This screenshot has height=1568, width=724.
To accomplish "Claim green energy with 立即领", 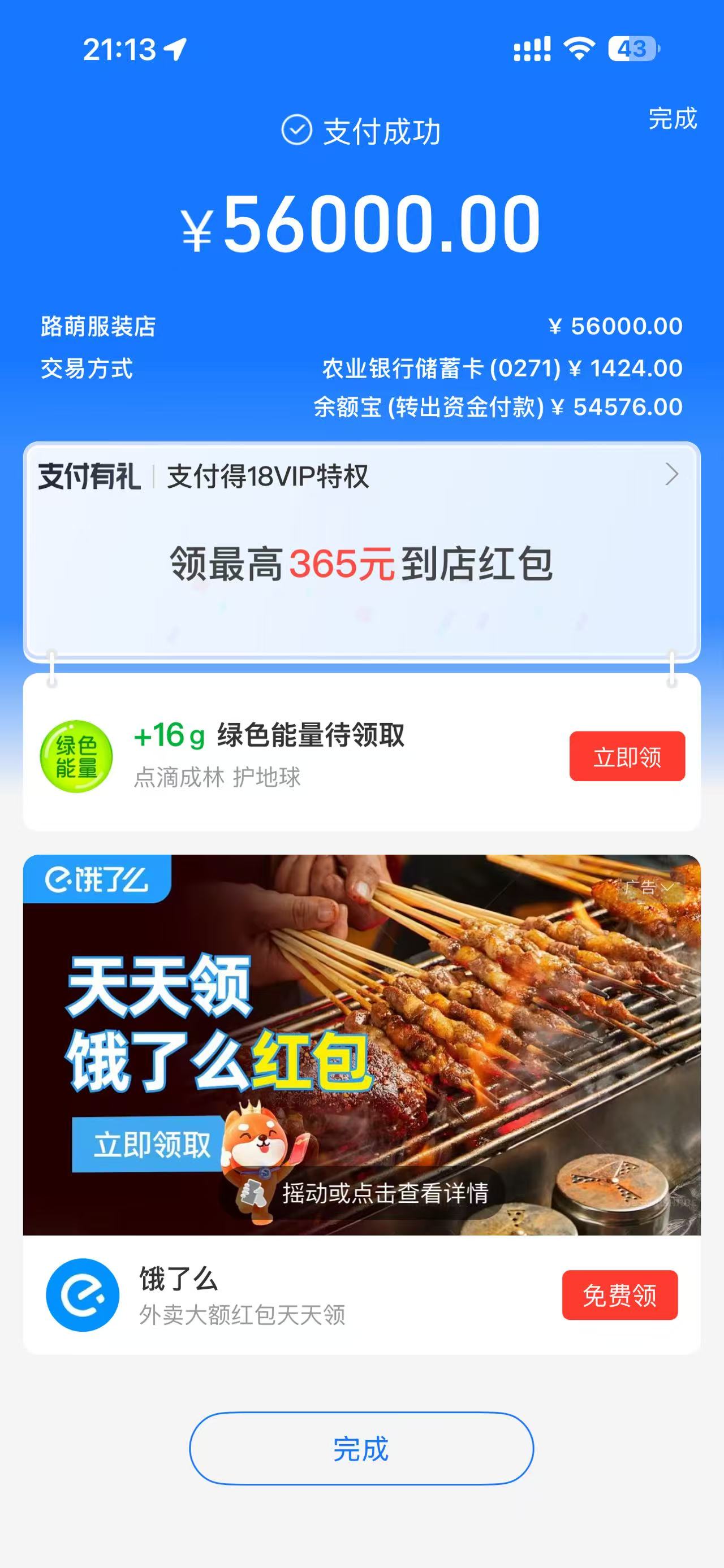I will click(627, 757).
